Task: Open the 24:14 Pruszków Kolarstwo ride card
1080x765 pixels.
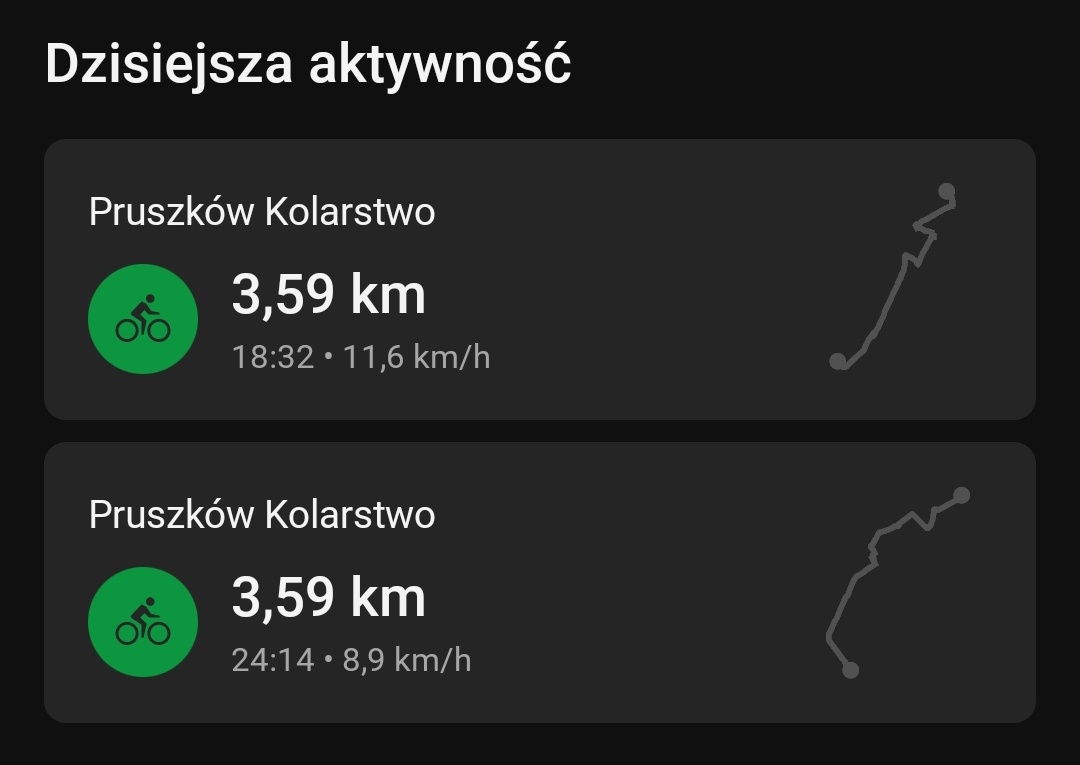Action: 540,582
